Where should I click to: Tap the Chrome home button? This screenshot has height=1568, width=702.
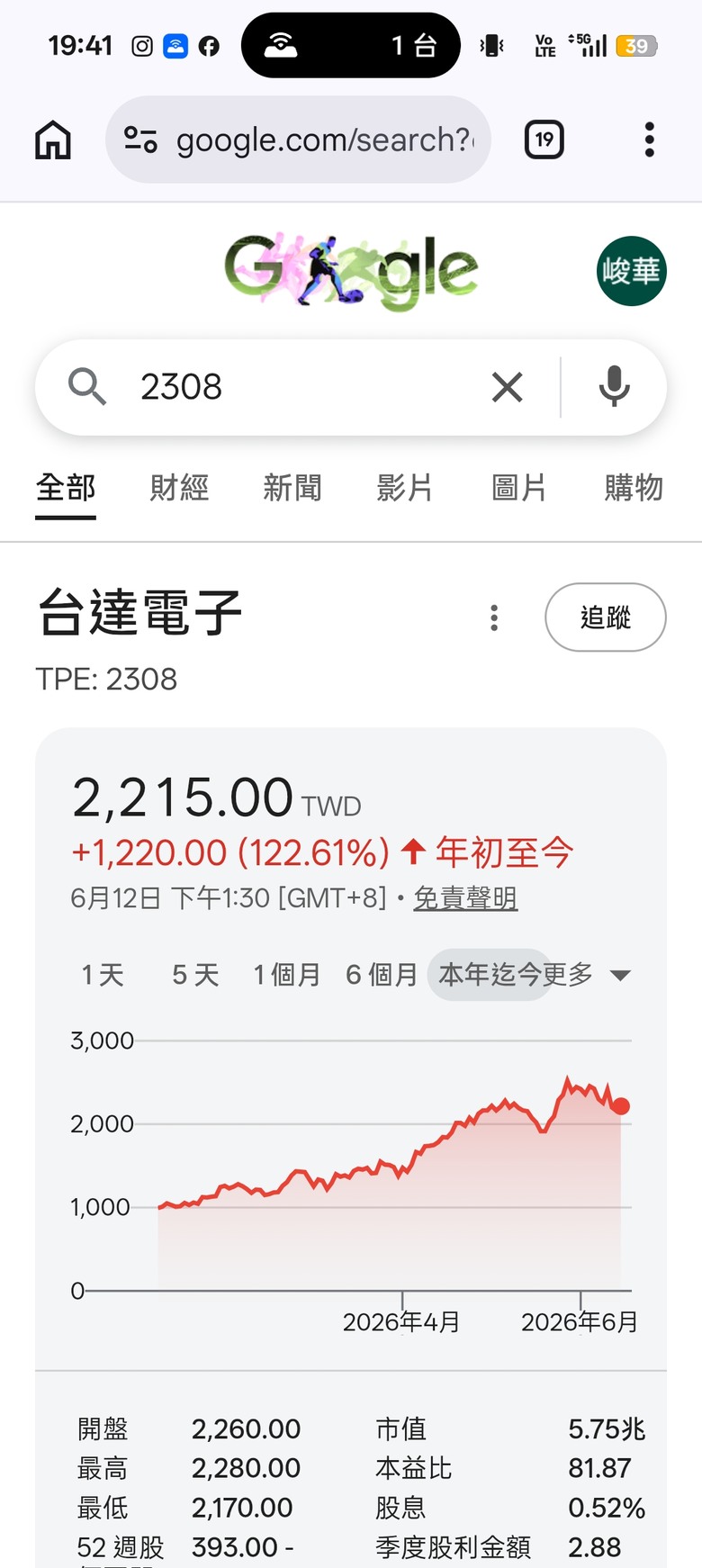pyautogui.click(x=53, y=140)
